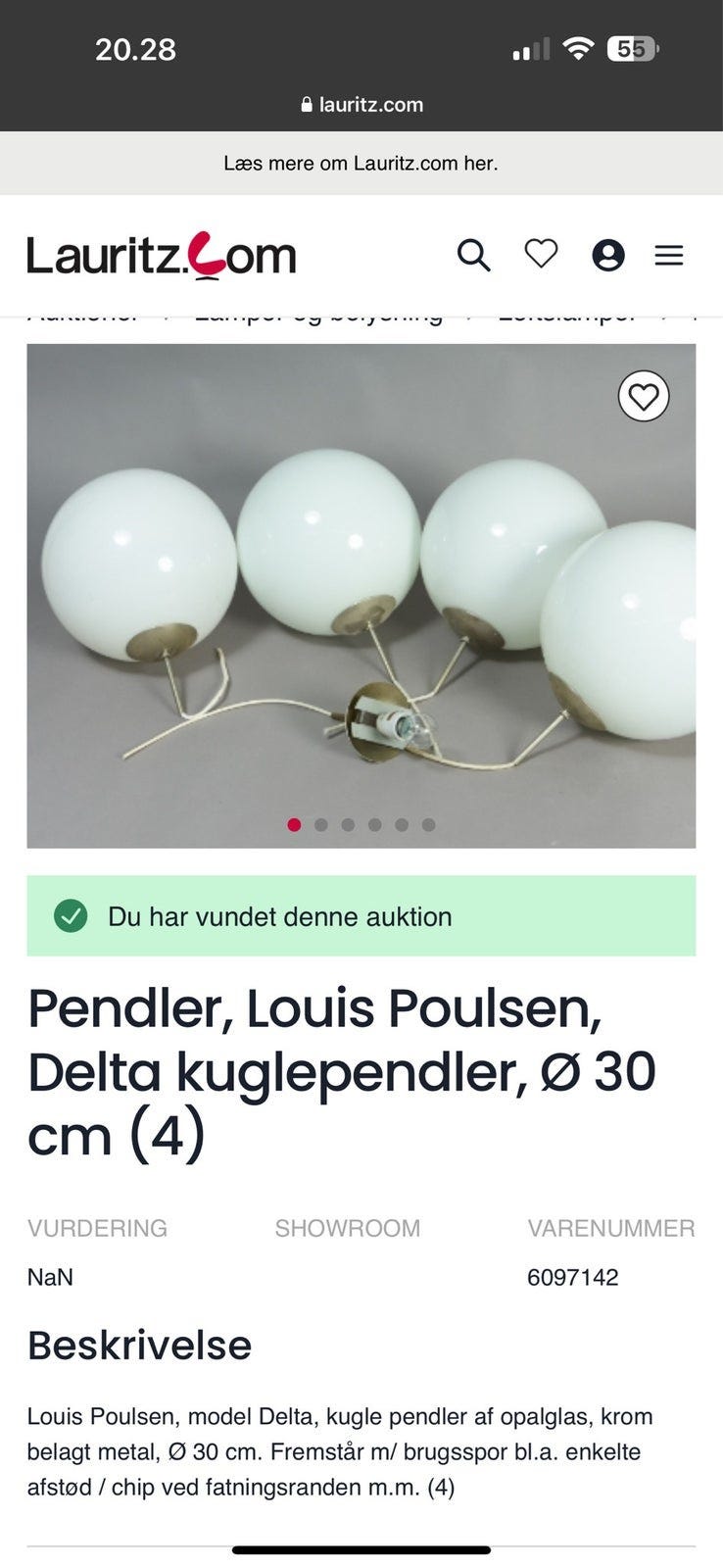Screen dimensions: 723x1568
Task: Select the active red gallery dot
Action: point(292,825)
